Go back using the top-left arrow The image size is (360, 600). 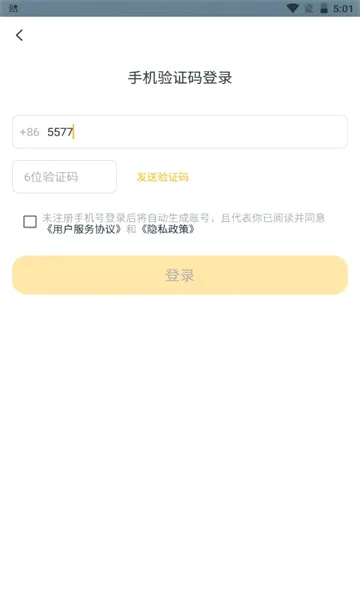pos(20,35)
